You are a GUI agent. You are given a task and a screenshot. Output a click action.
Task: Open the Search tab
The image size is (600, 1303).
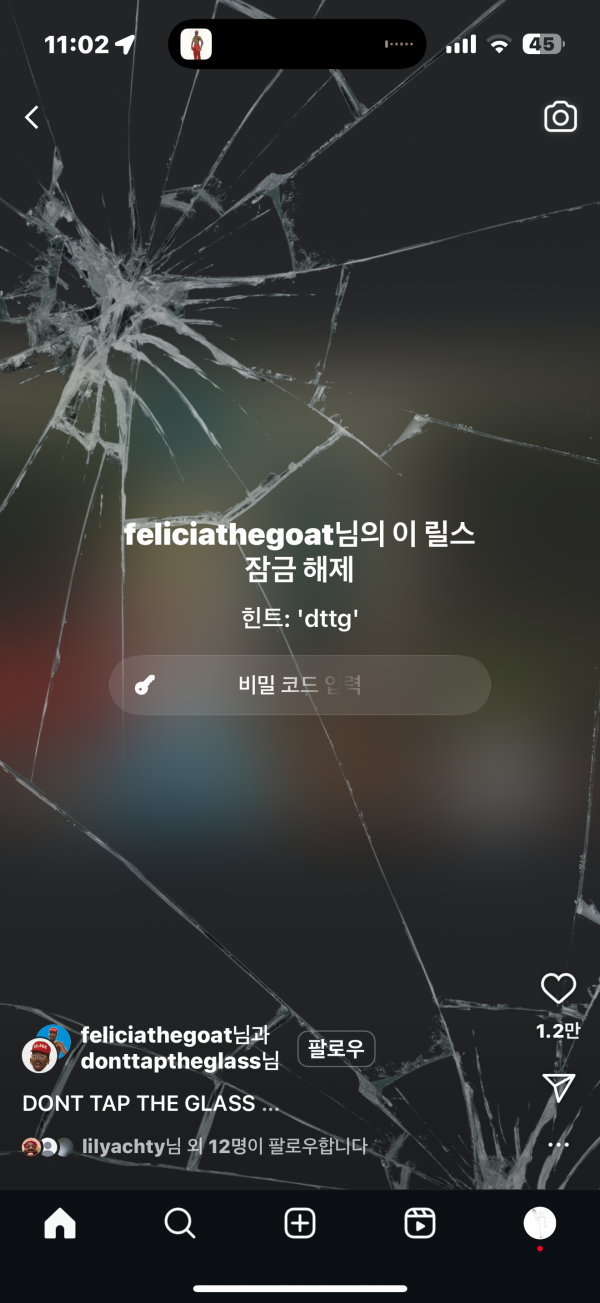pos(180,1223)
